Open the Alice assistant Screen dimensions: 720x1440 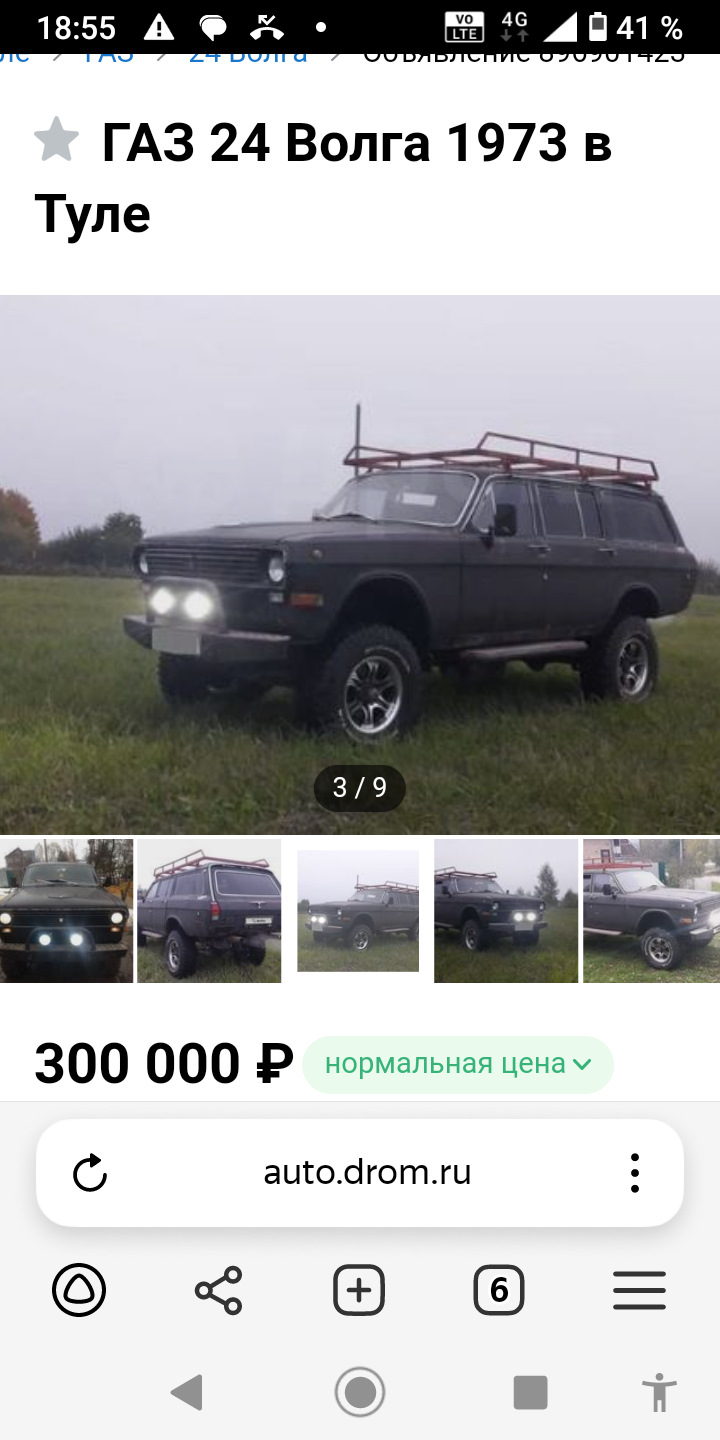[79, 1291]
